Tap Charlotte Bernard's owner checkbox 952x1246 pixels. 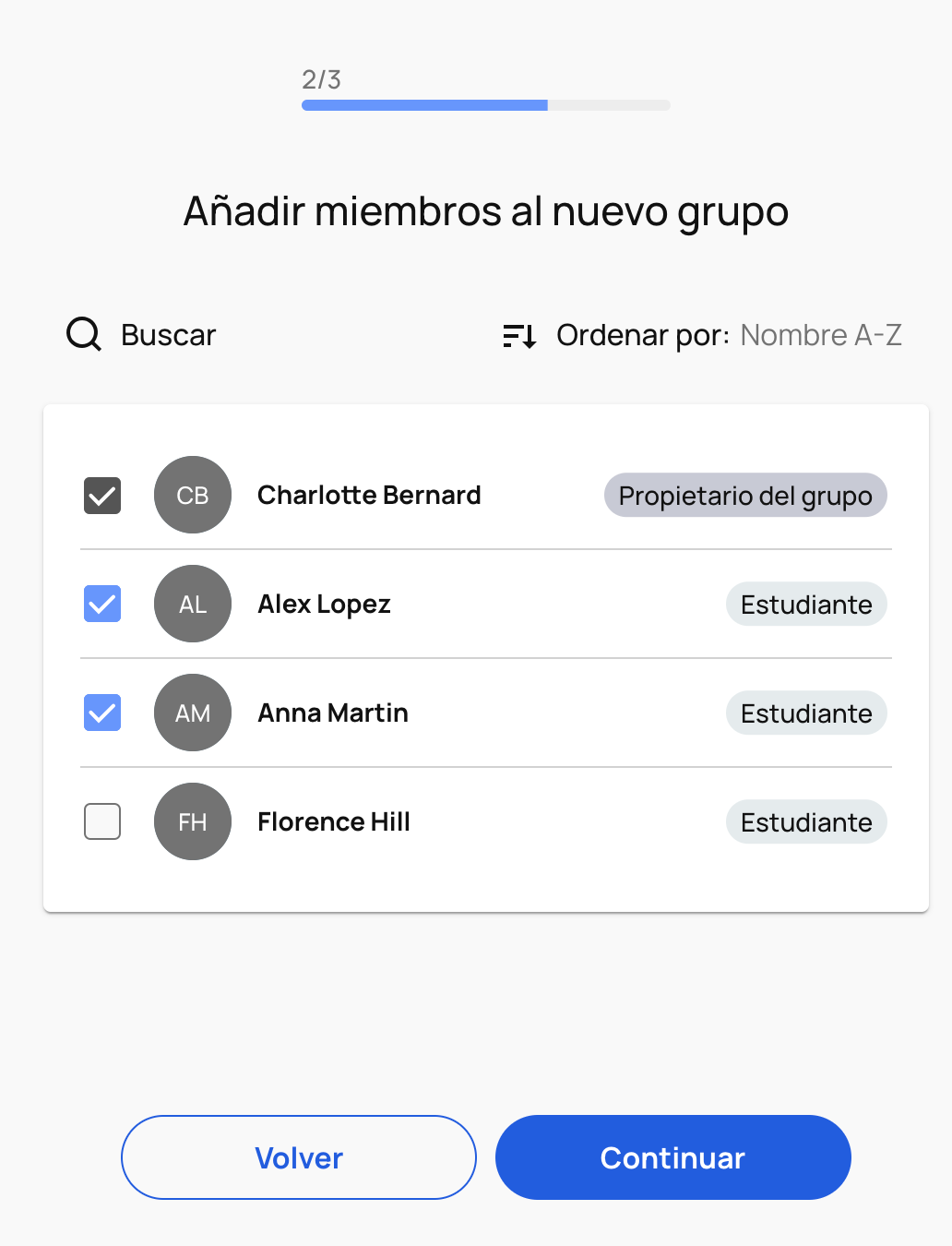coord(102,496)
